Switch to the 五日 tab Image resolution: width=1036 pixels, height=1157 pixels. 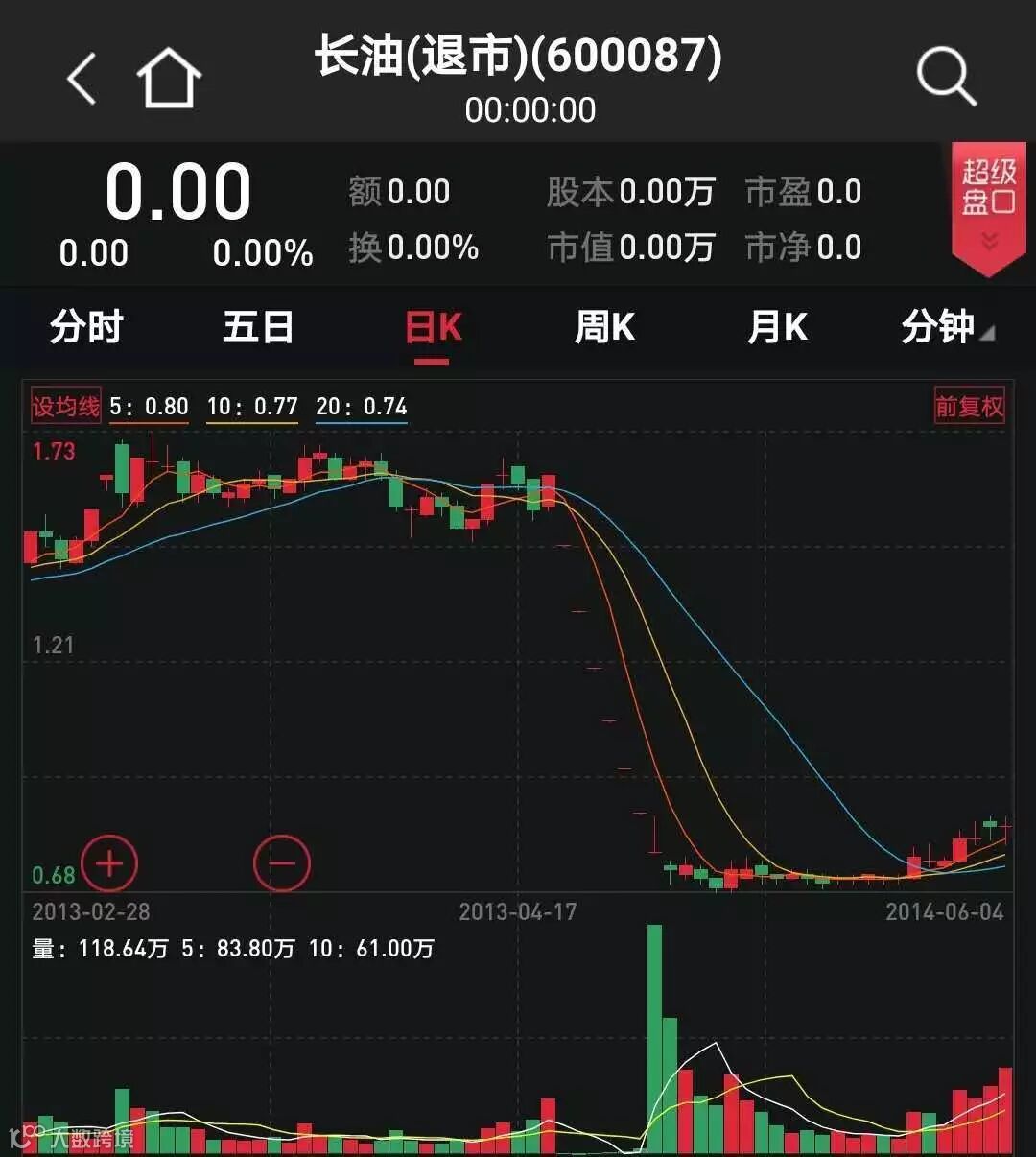pyautogui.click(x=258, y=328)
